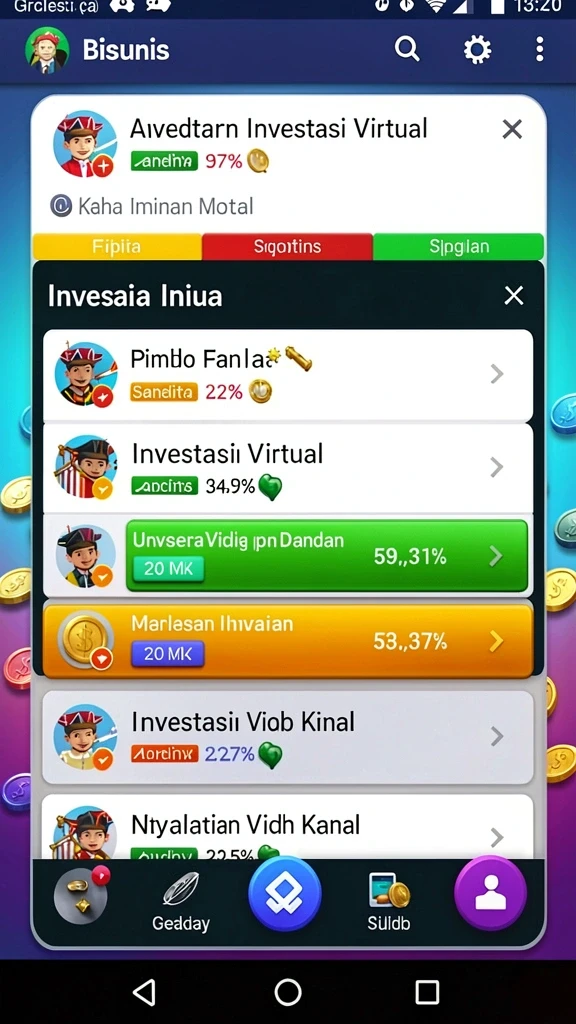Open the Investasii Viob Kinal row
This screenshot has width=576, height=1024.
tap(288, 737)
